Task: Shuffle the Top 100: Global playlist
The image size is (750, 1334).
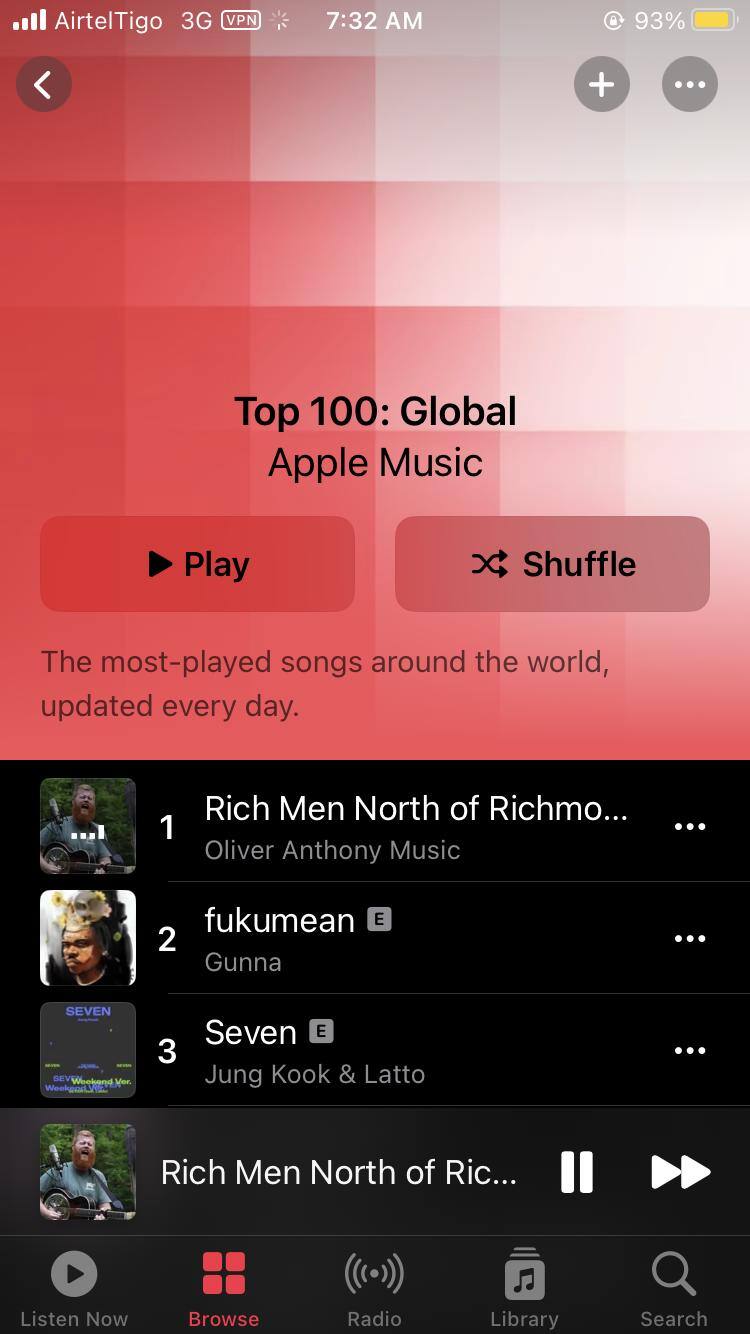Action: [552, 564]
